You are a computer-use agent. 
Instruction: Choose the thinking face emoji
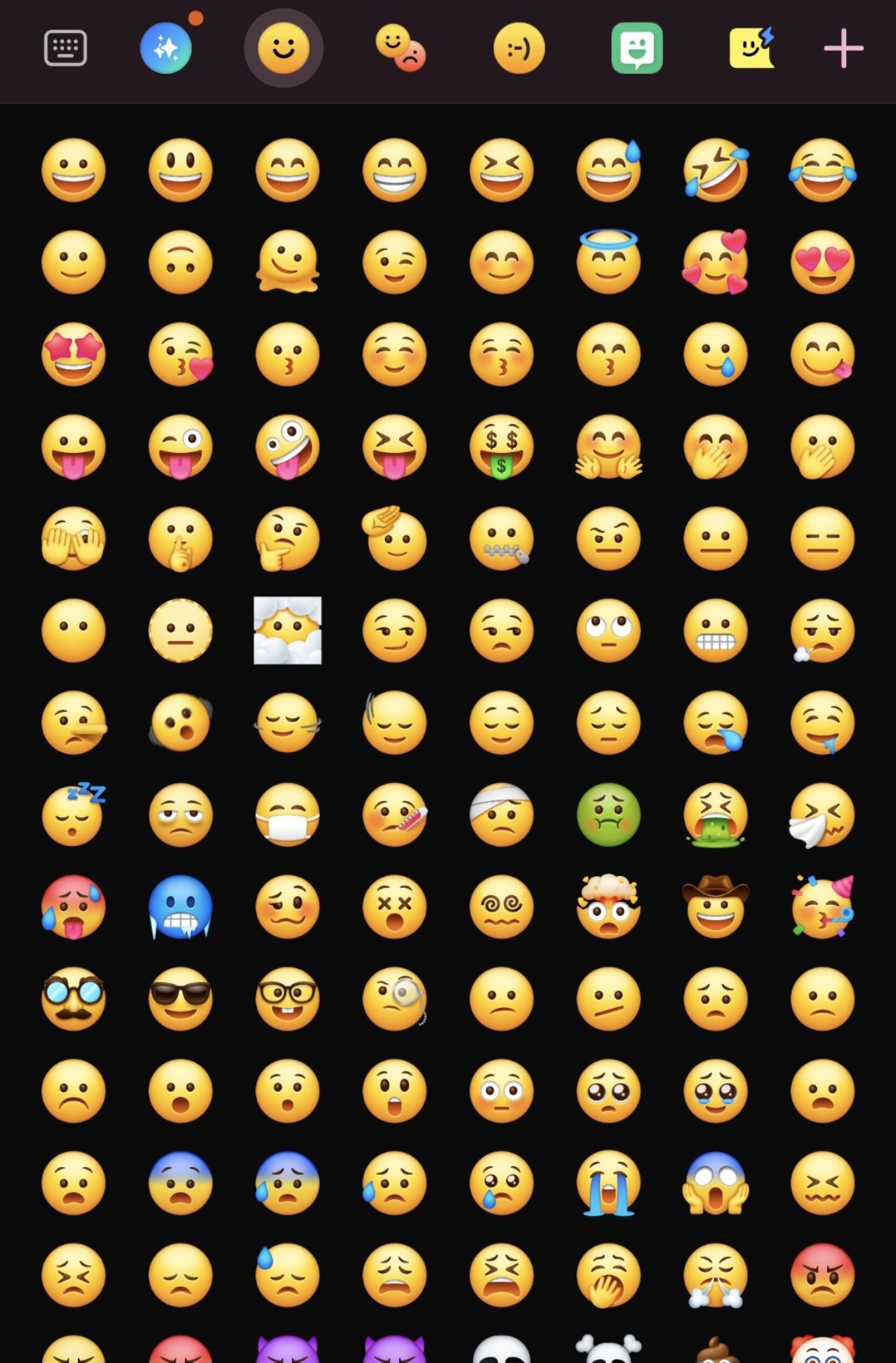(288, 540)
